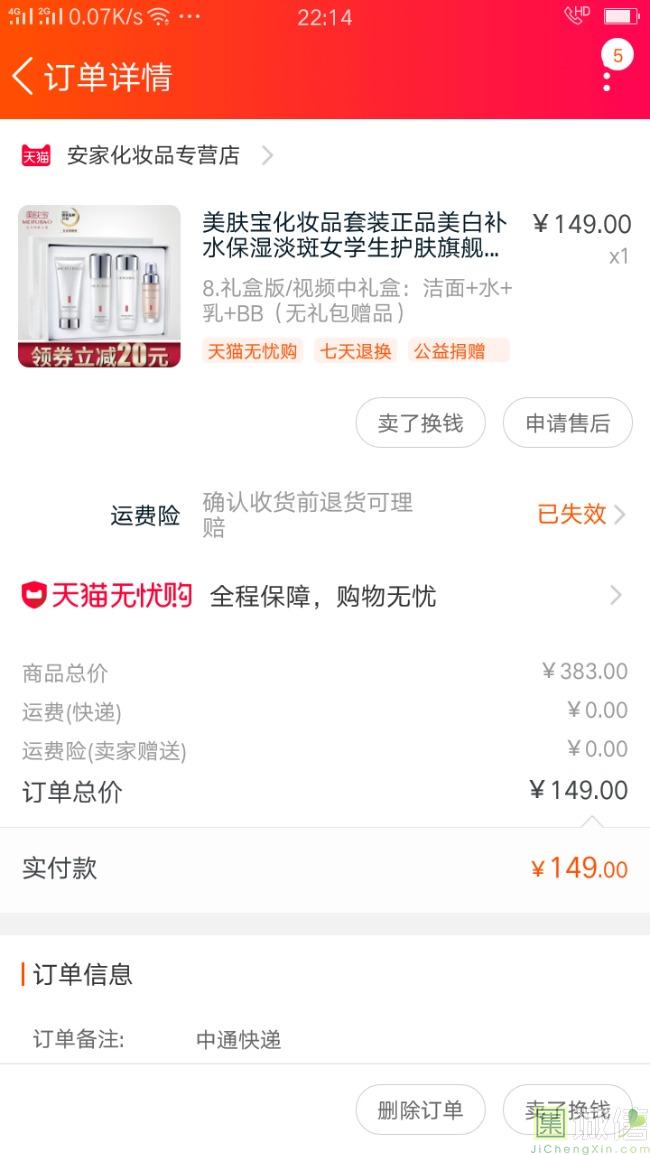Tap the 删除订单 button
Screen dimensions: 650x1155
[x=420, y=1110]
